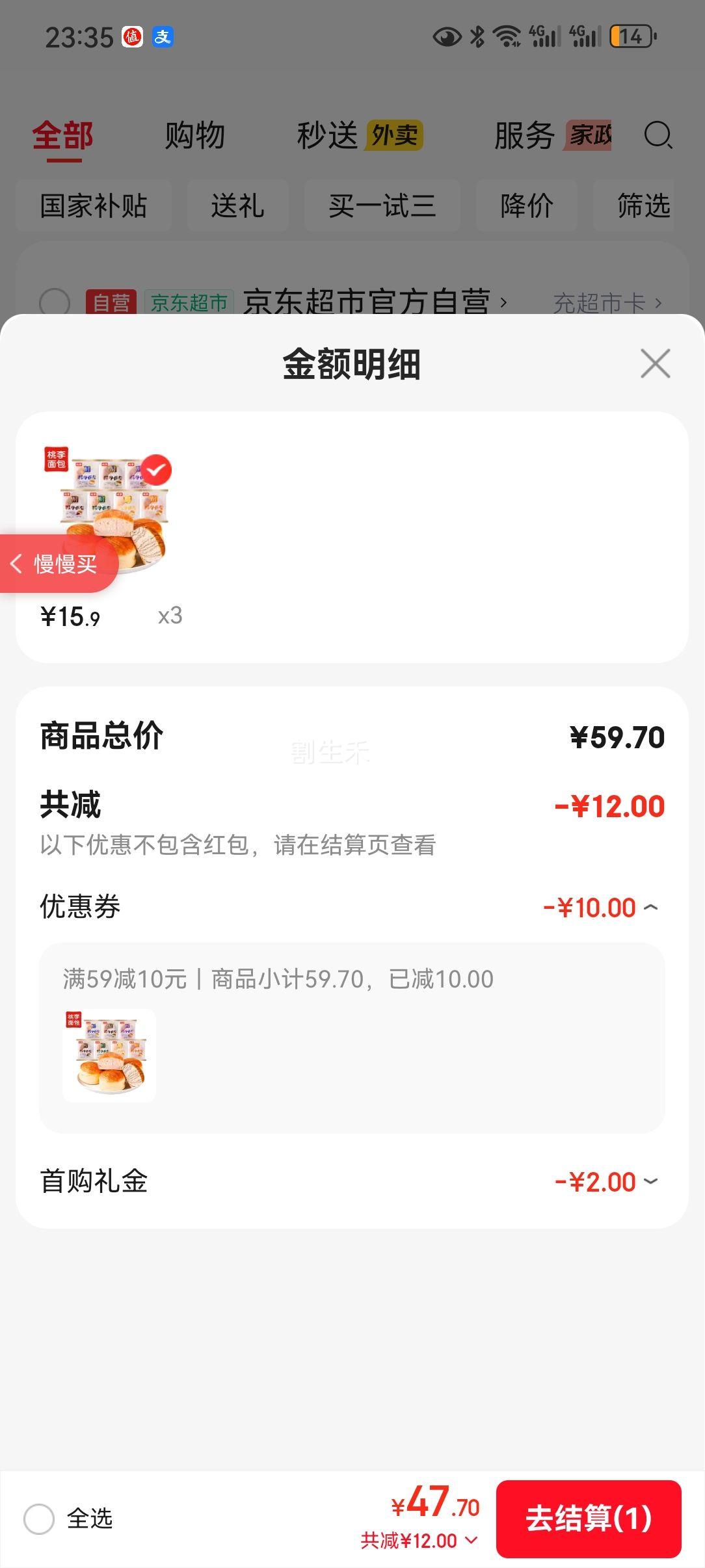
Task: Open the search magnifier icon
Action: [x=659, y=137]
